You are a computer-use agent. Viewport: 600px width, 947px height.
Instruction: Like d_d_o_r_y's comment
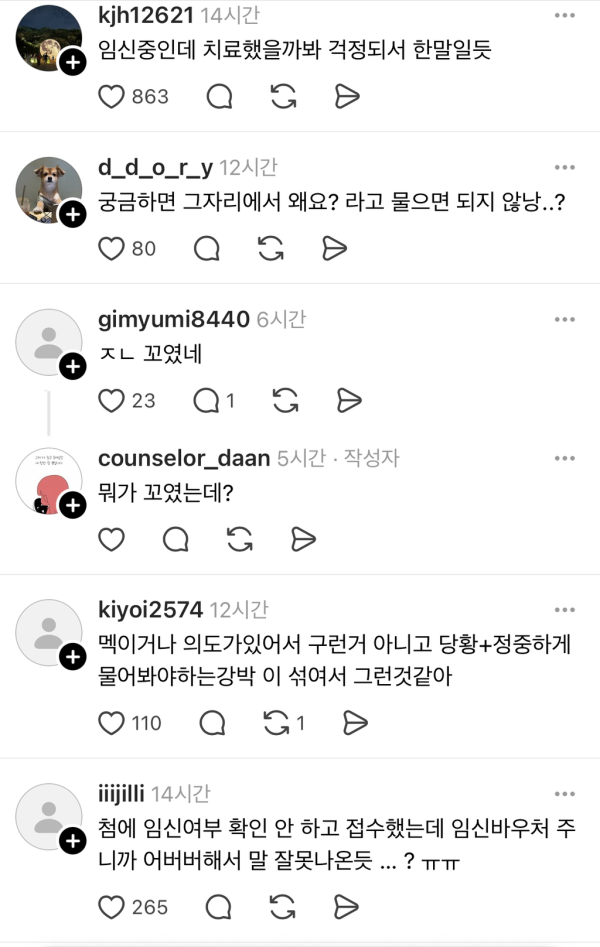click(113, 248)
